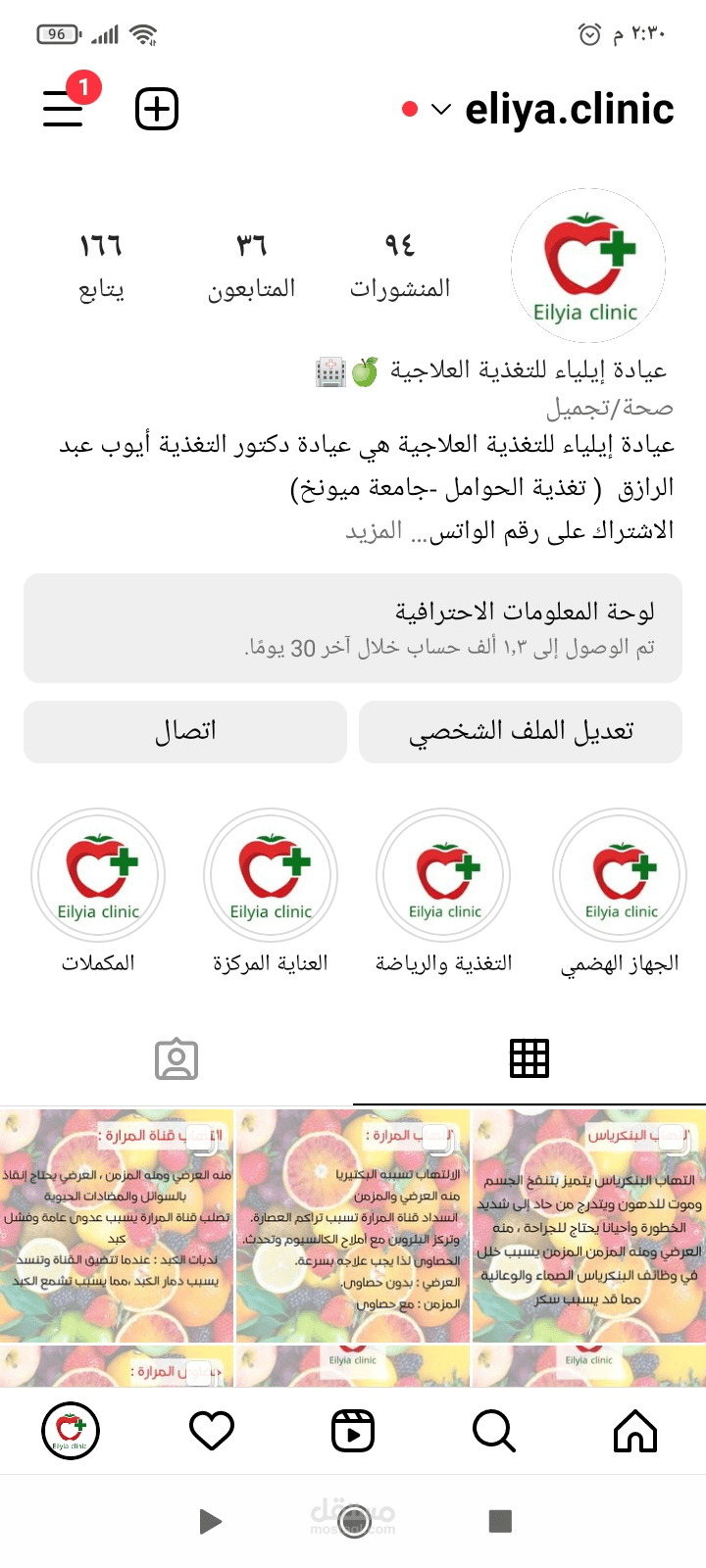Screen dimensions: 706x1568
Task: Open the المكملات story highlight
Action: click(x=98, y=875)
